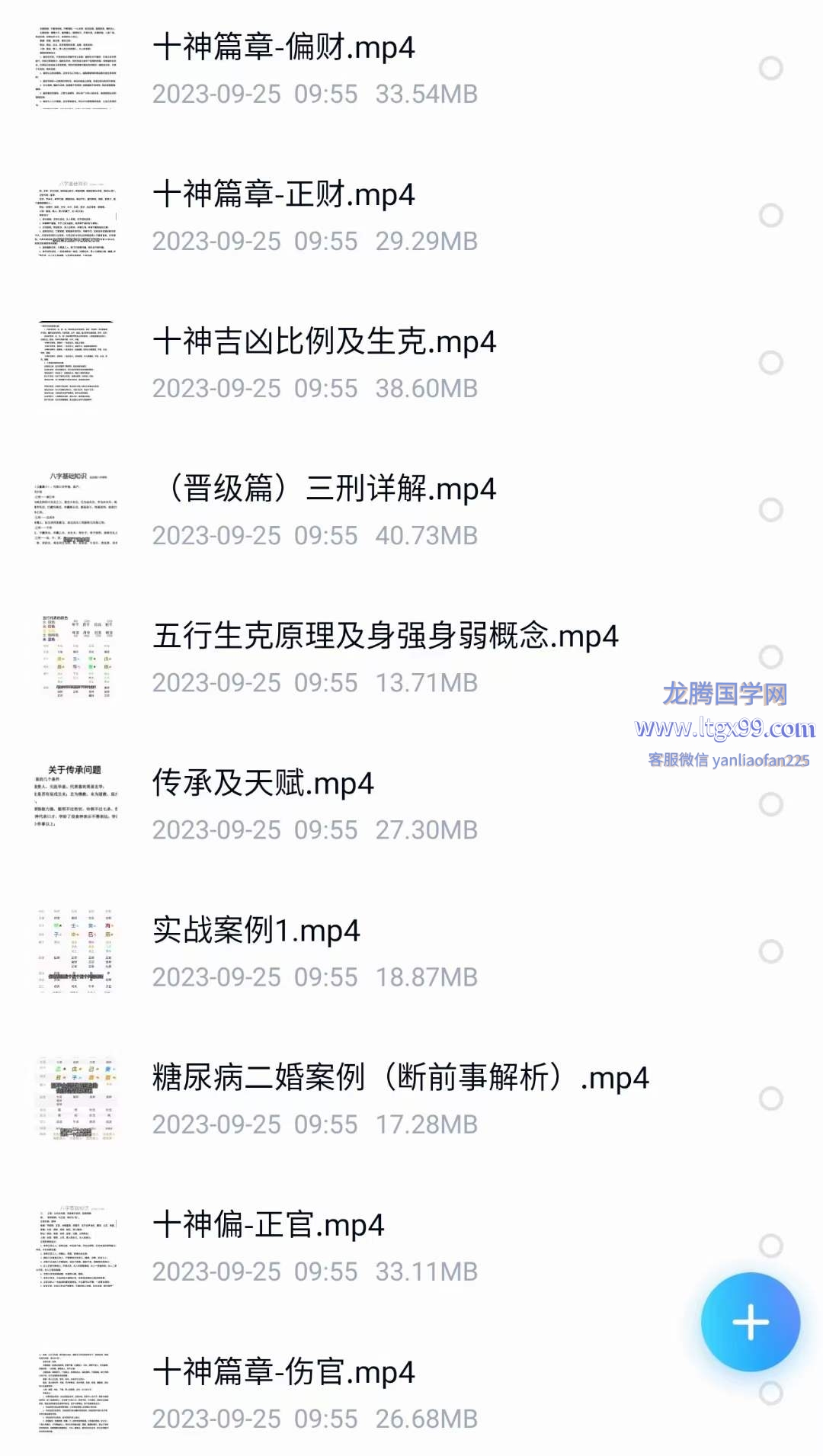This screenshot has height=1456, width=823.
Task: Select the circle for 十神吉凶比例及生克.mp4
Action: (x=770, y=363)
